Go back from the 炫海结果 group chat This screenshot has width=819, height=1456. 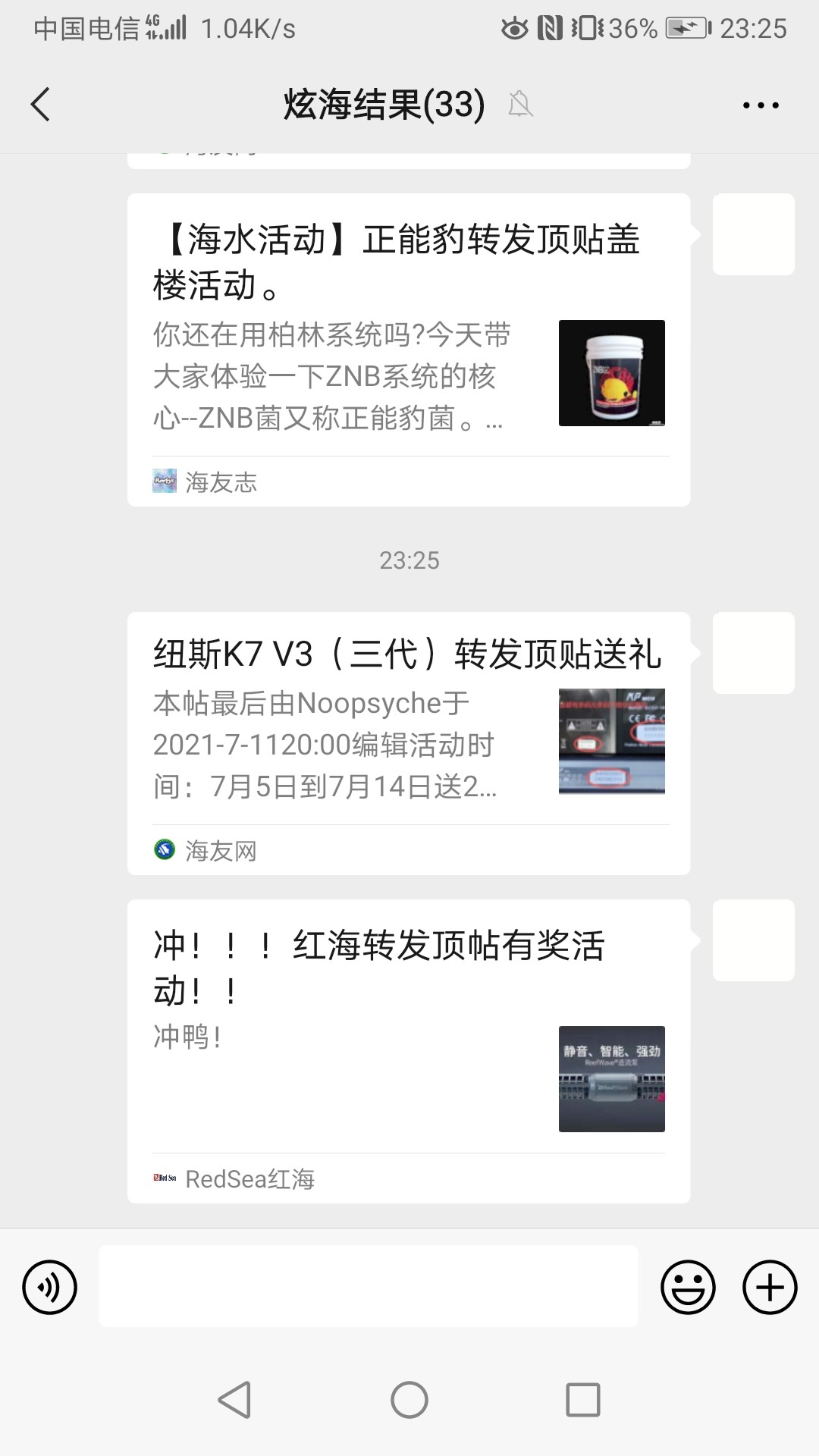(x=41, y=105)
